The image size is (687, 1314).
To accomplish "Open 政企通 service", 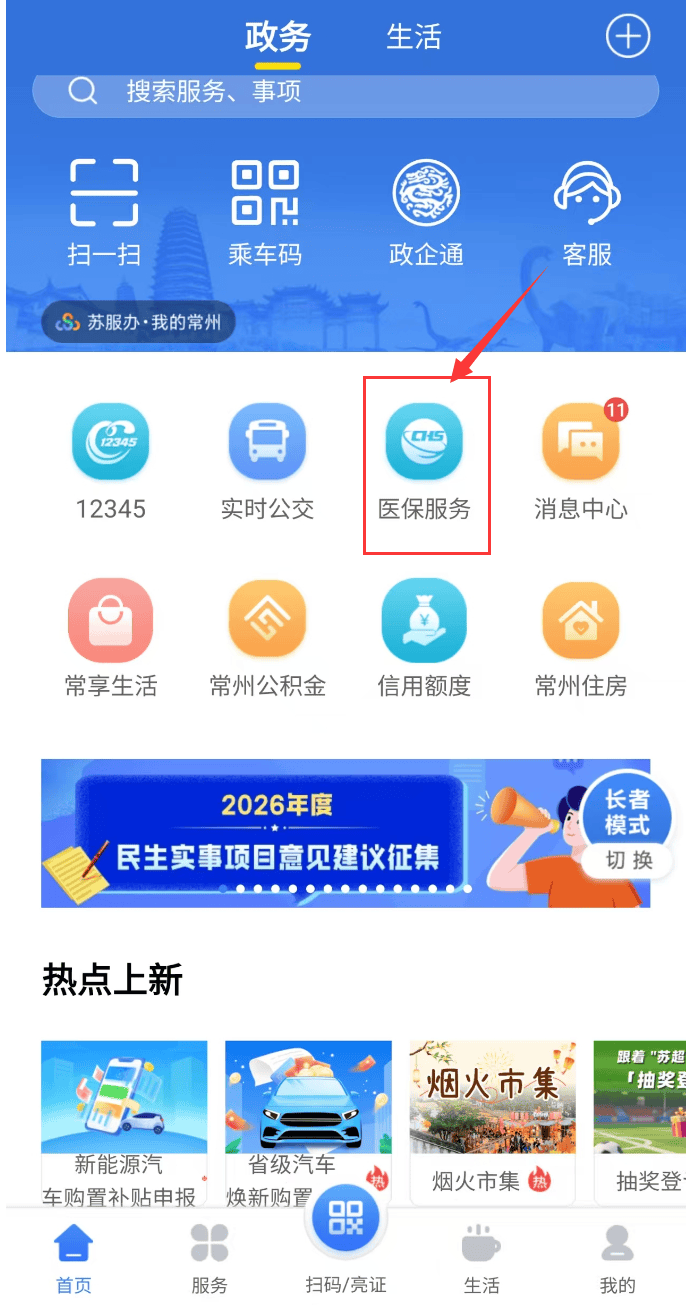I will pyautogui.click(x=426, y=211).
